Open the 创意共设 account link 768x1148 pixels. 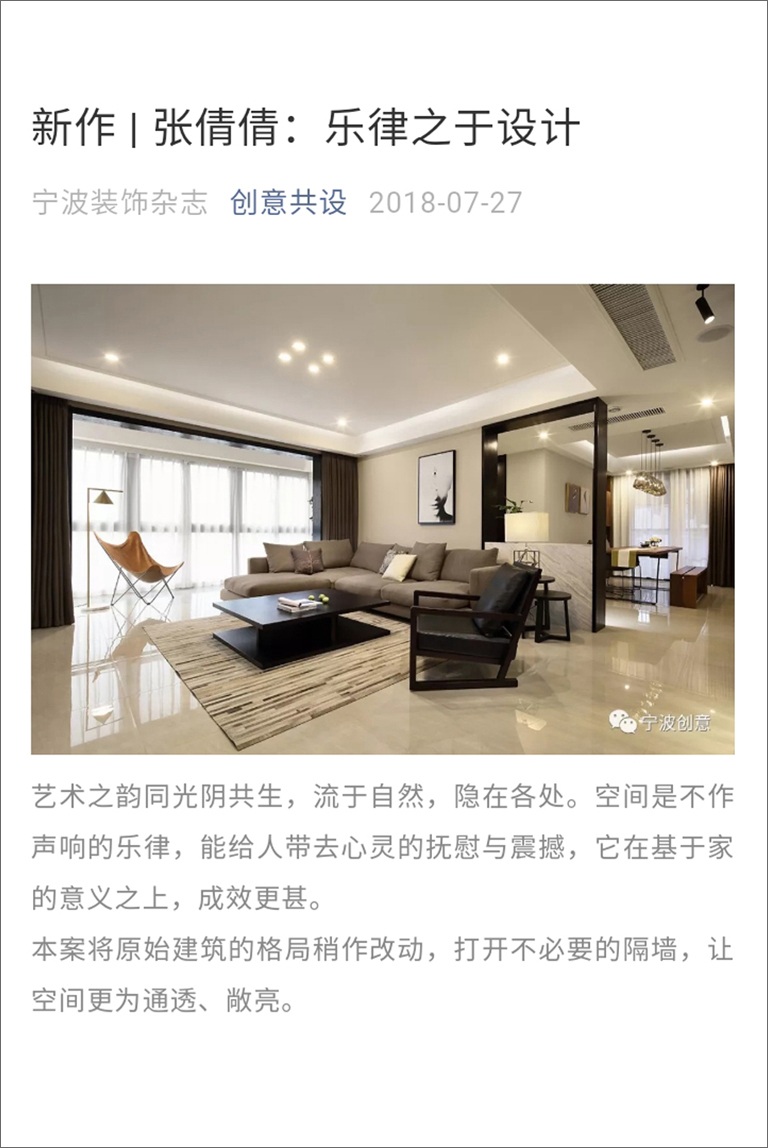click(288, 202)
